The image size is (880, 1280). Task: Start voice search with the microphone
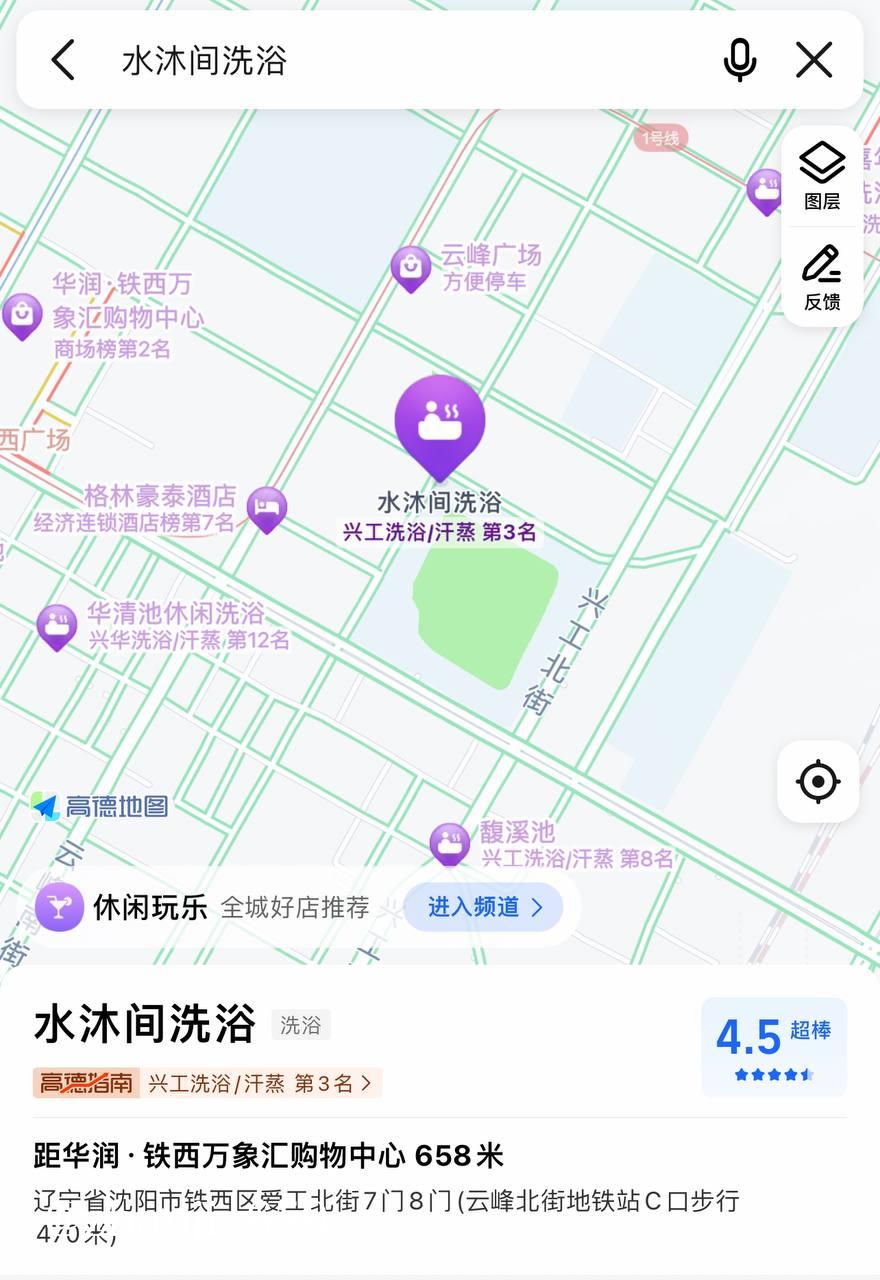coord(739,60)
